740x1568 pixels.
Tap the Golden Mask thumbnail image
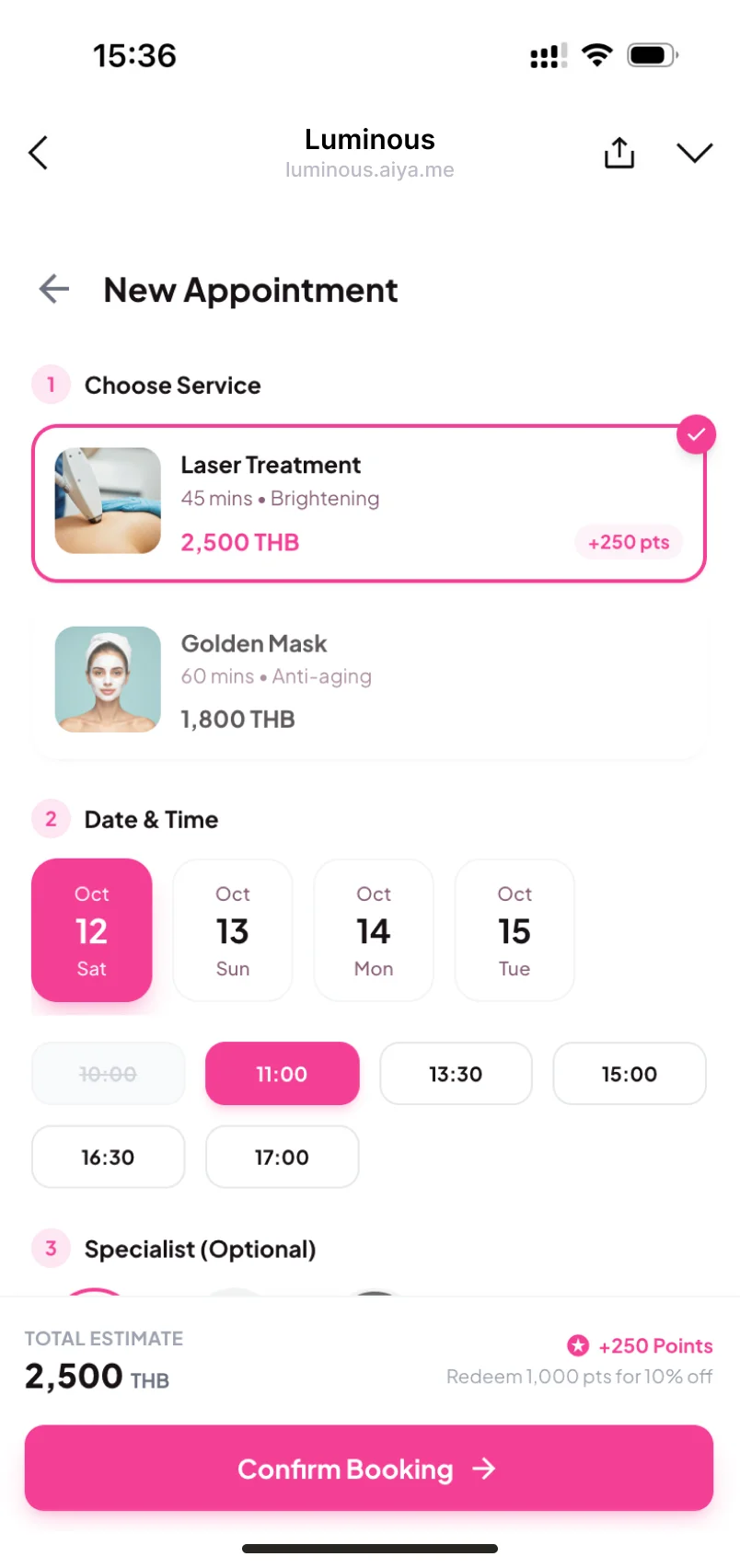[108, 679]
